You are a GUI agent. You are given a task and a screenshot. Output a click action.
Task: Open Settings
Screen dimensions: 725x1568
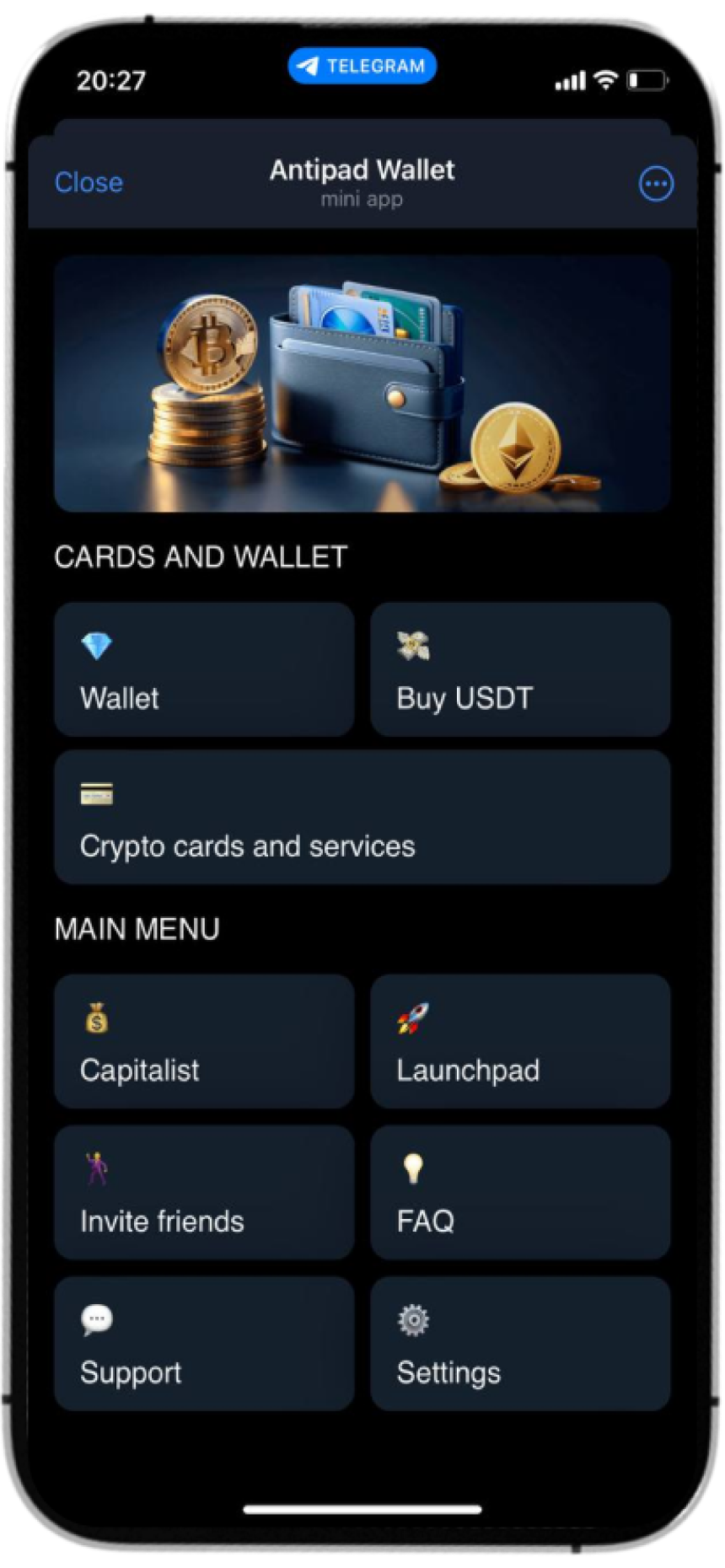pyautogui.click(x=520, y=1344)
